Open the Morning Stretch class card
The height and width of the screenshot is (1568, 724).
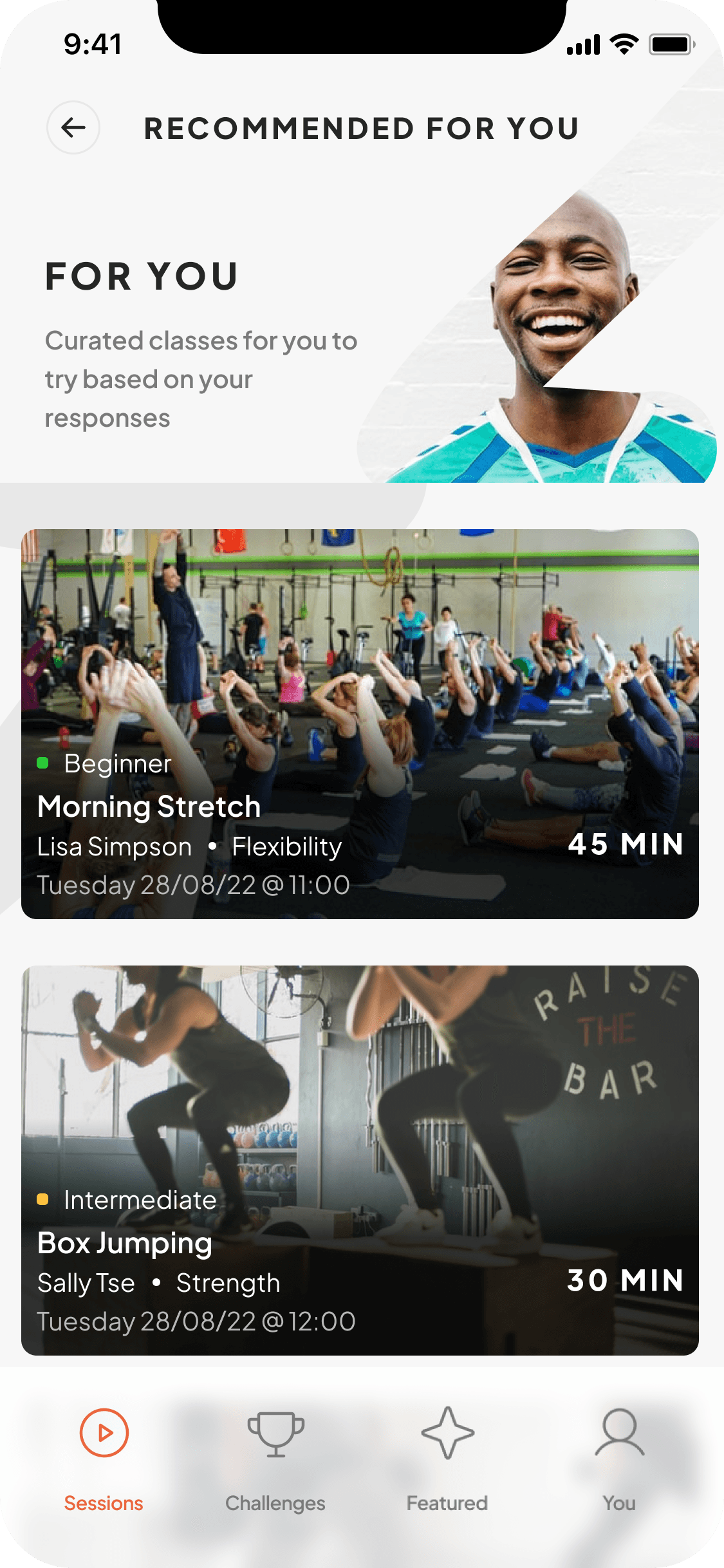360,723
